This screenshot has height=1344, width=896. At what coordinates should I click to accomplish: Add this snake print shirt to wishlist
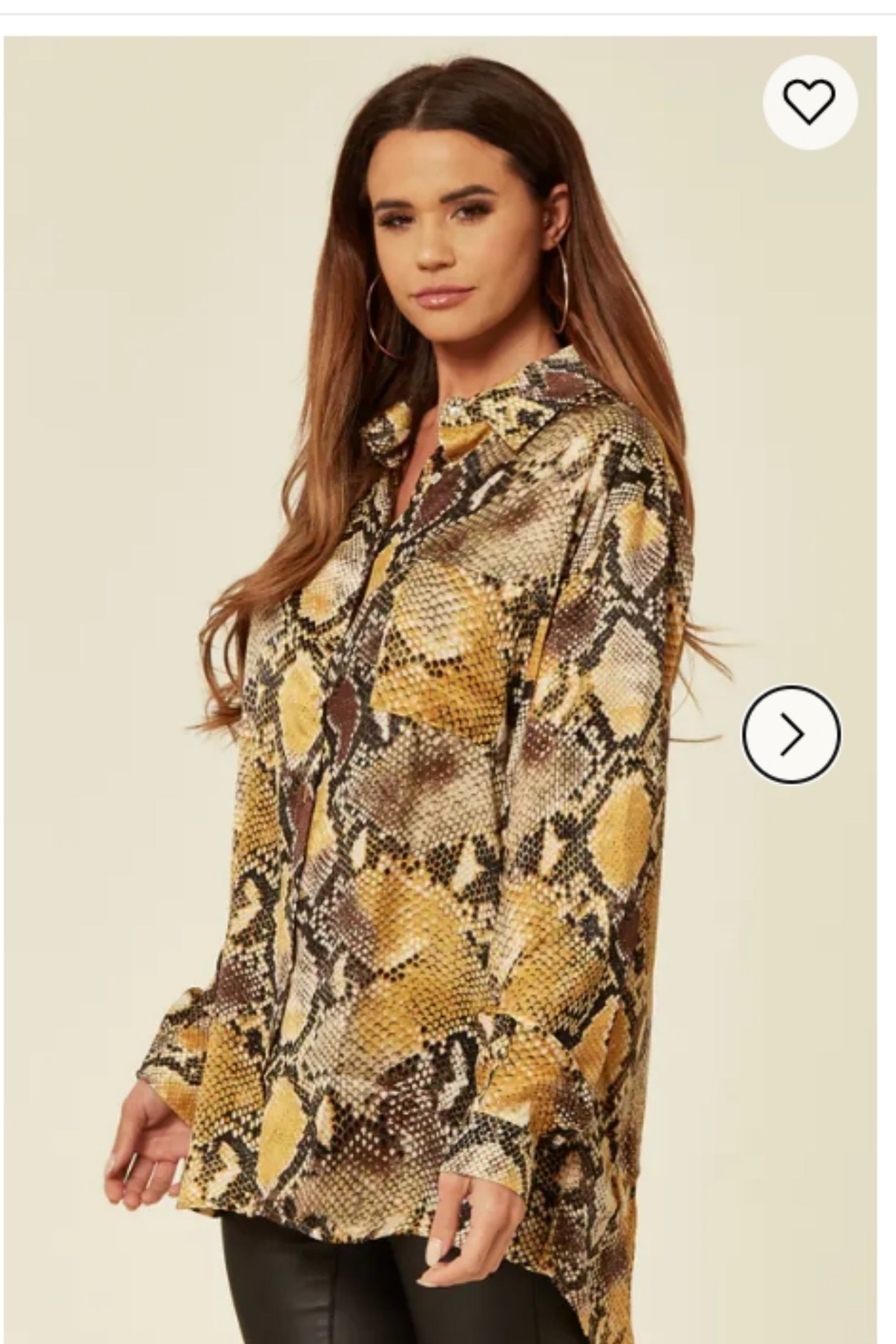point(809,102)
